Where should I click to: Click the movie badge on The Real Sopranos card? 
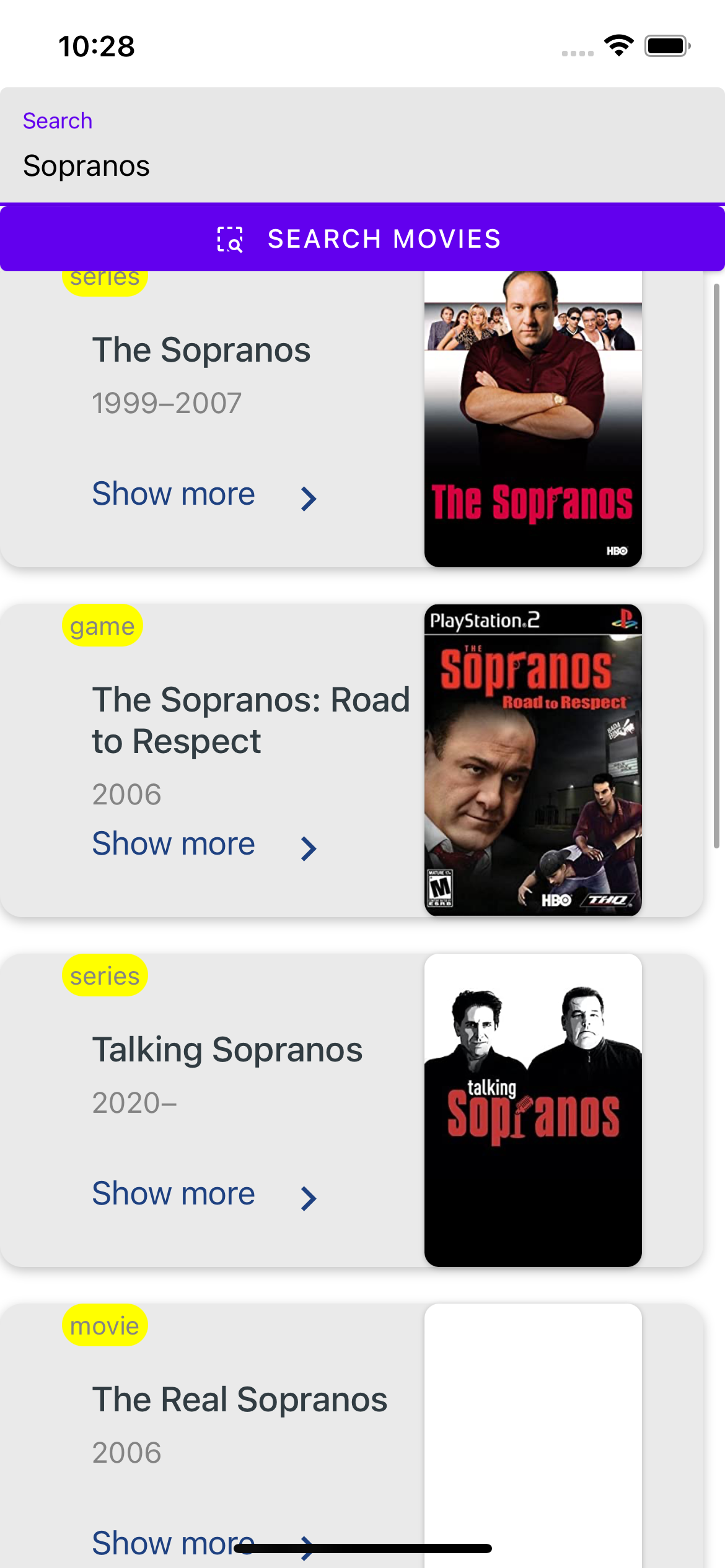click(x=104, y=1326)
